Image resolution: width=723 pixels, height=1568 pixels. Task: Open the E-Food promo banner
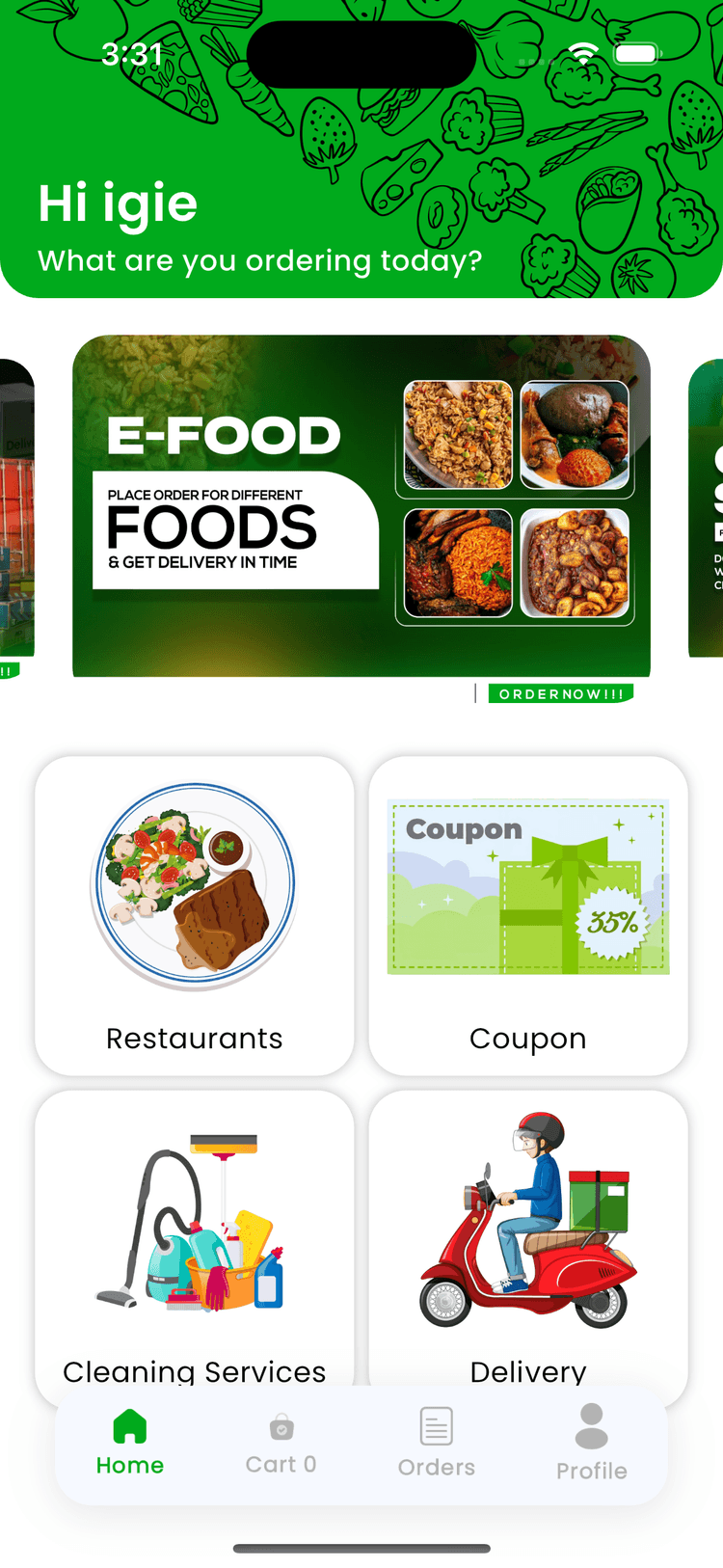point(361,506)
